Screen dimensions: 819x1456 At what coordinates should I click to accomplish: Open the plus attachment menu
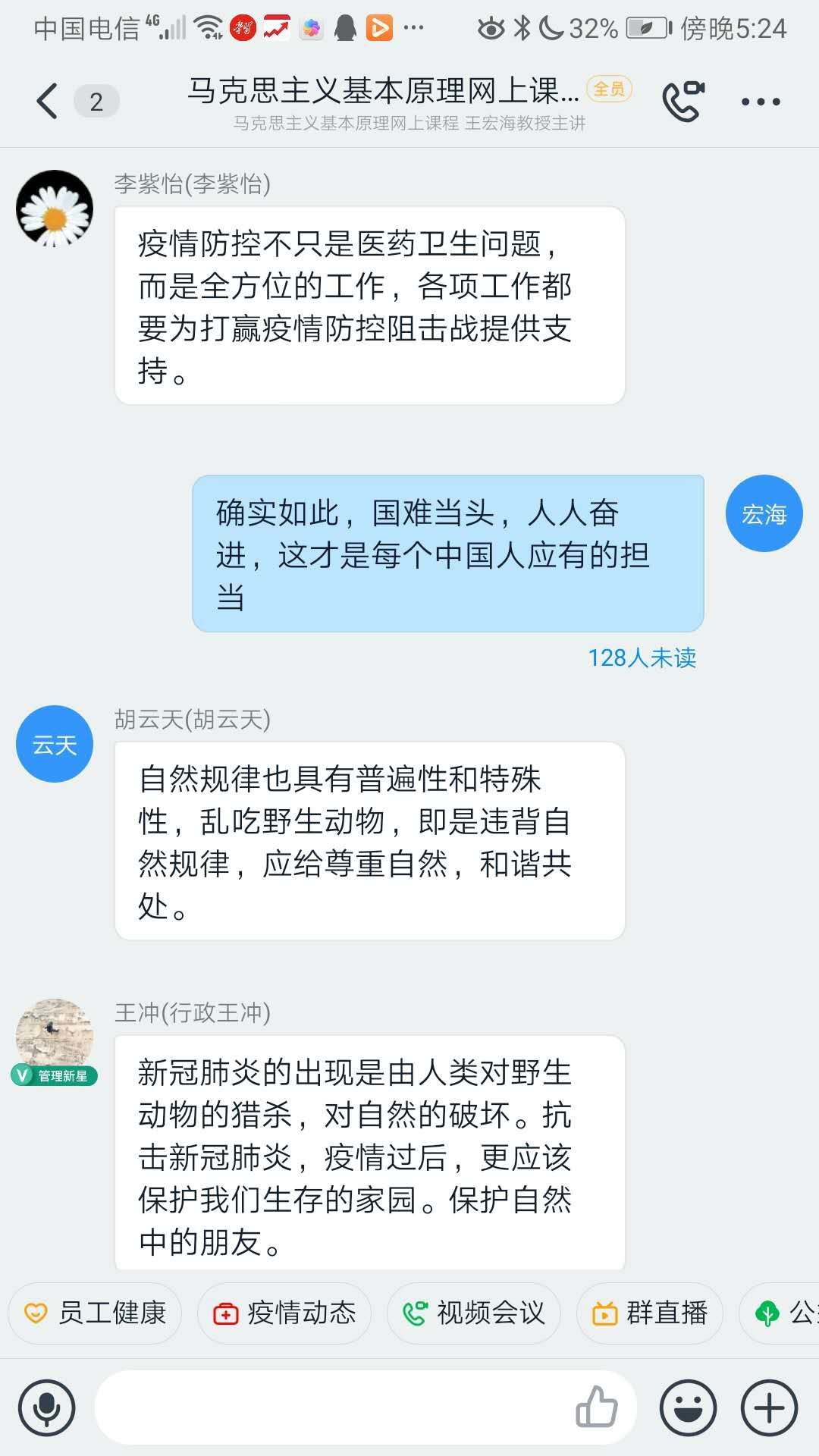click(x=769, y=1407)
